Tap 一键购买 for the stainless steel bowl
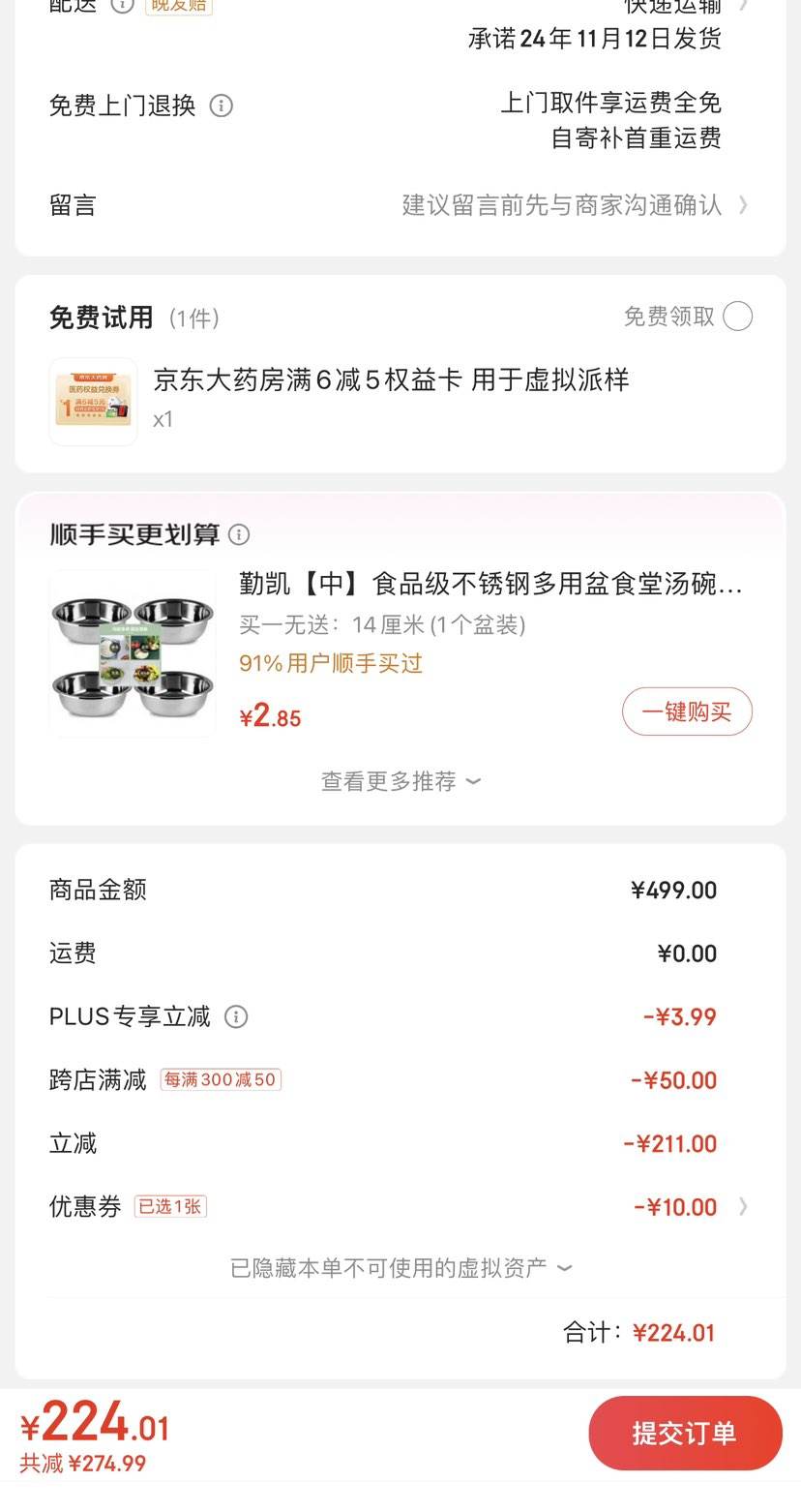This screenshot has width=801, height=1512. pos(687,712)
